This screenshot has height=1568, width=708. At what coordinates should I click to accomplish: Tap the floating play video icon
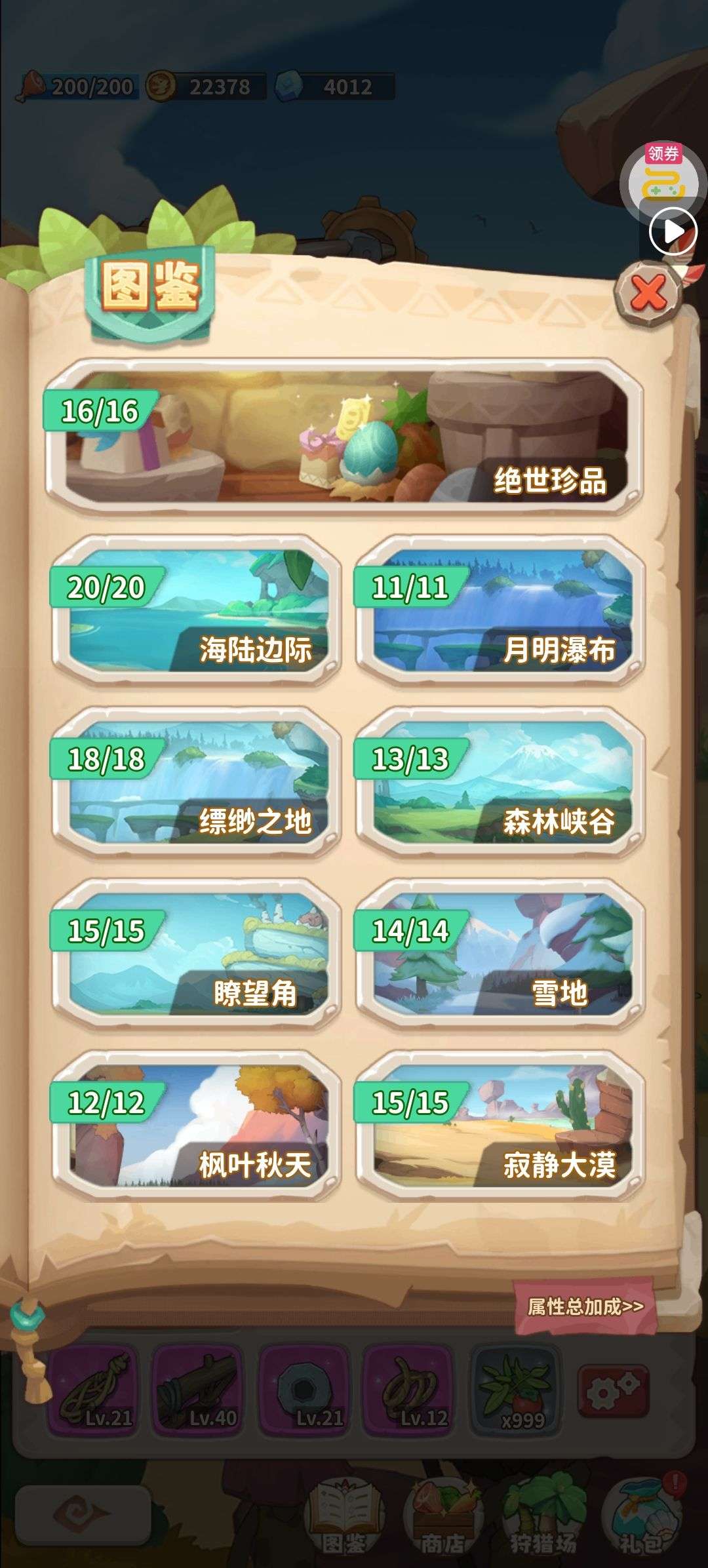(x=673, y=231)
